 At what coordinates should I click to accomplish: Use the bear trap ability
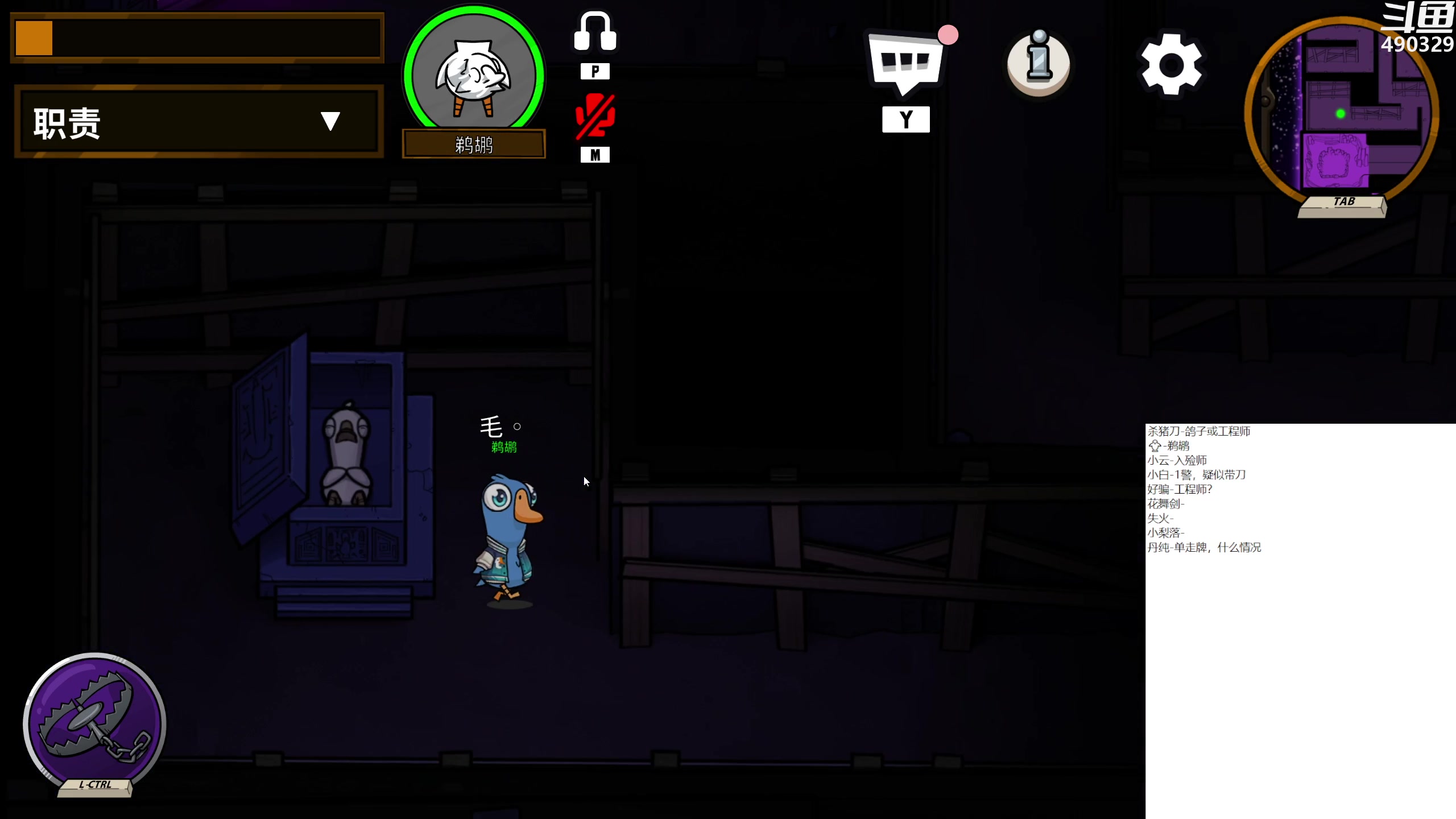coord(94,722)
